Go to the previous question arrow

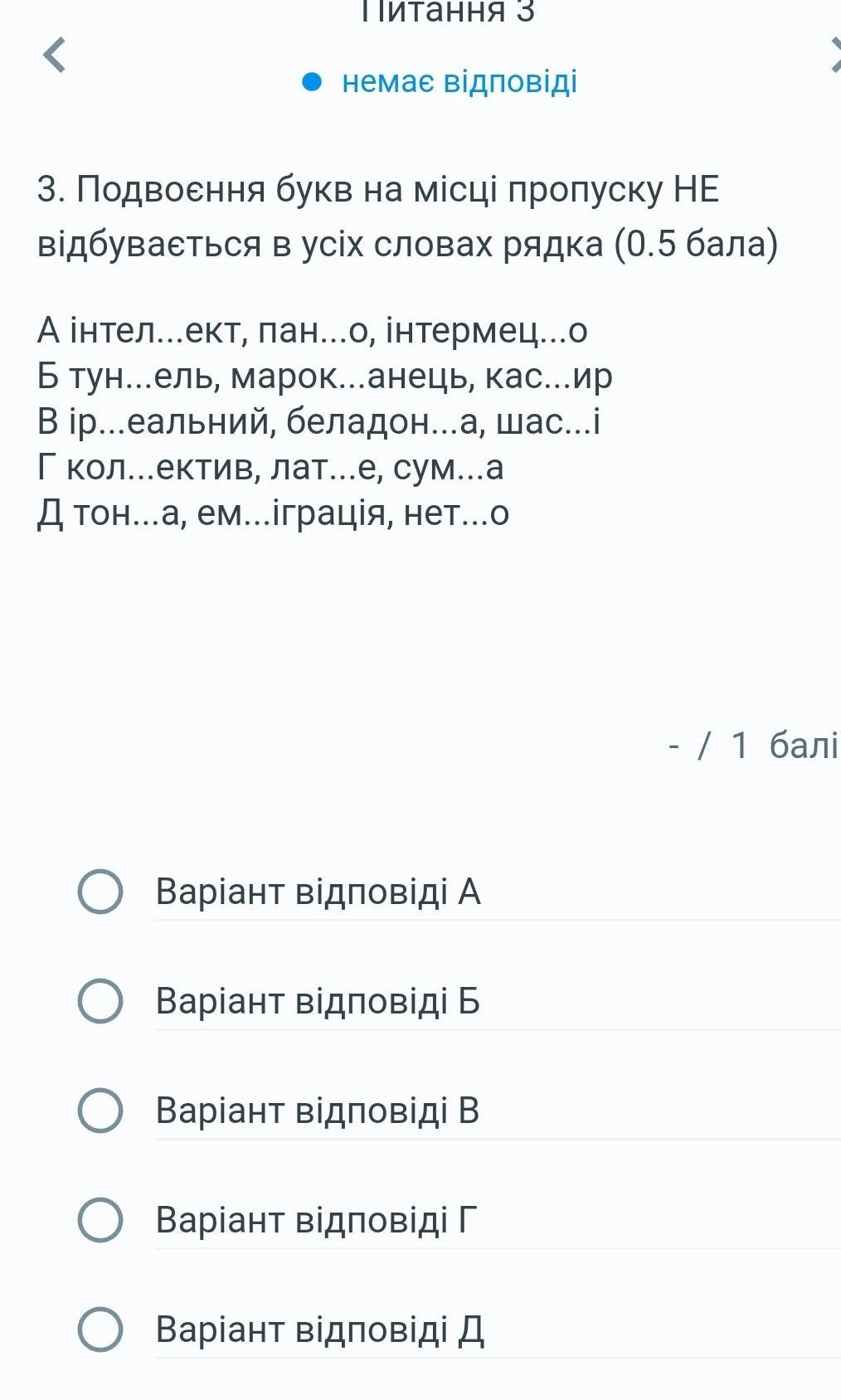pos(55,56)
